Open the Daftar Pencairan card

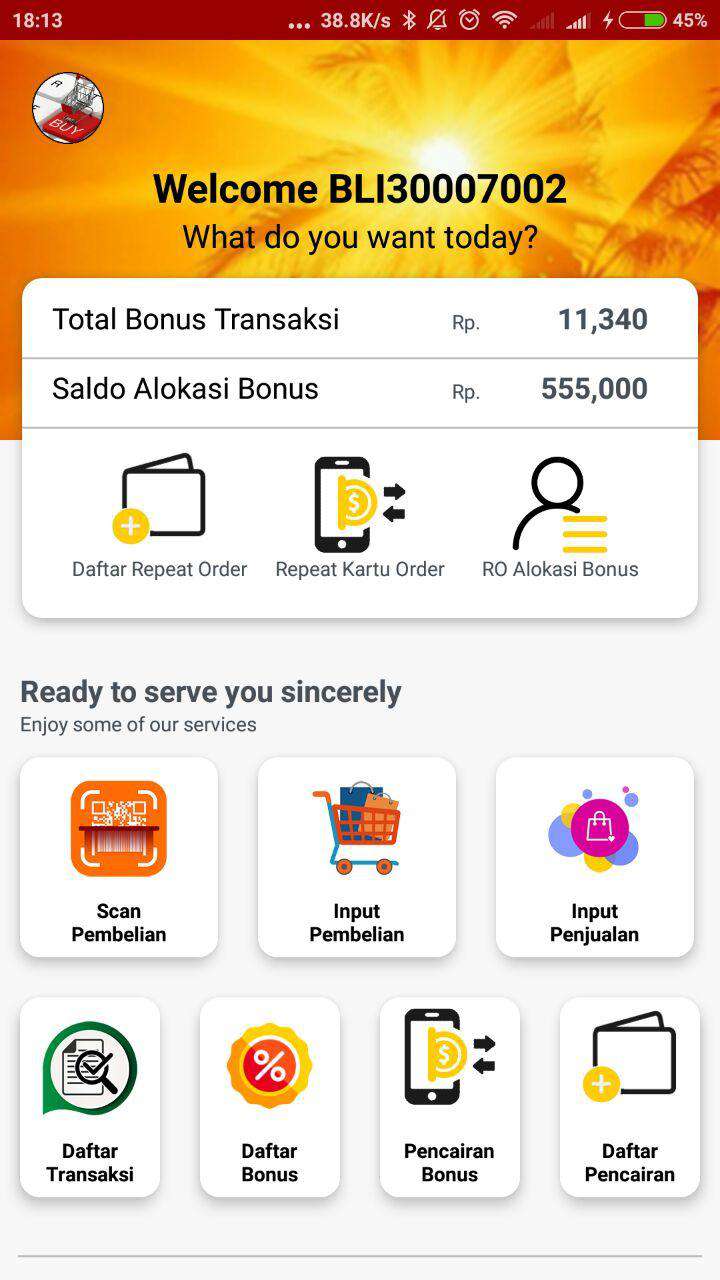click(x=630, y=1096)
